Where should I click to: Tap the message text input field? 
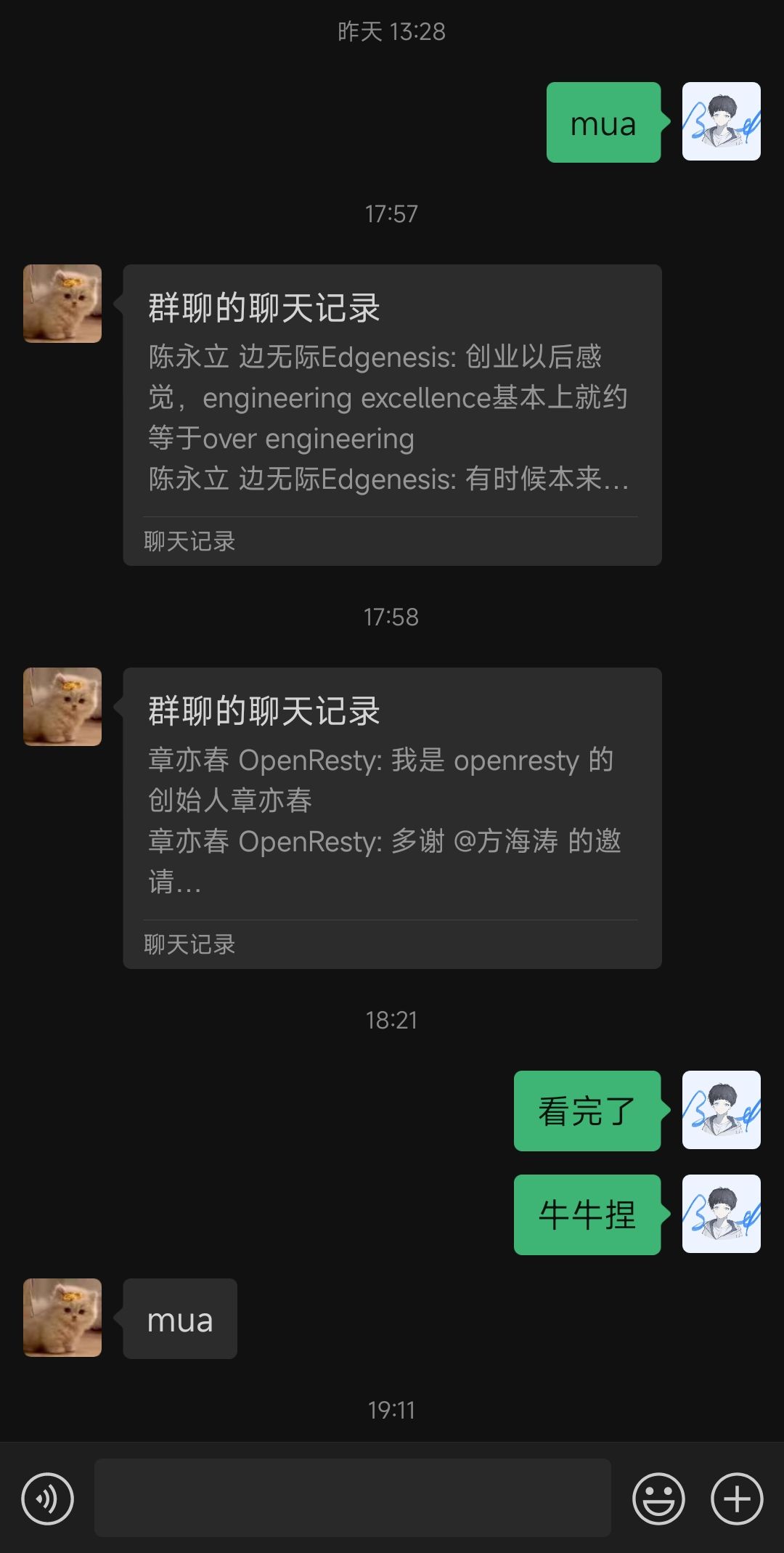352,1498
